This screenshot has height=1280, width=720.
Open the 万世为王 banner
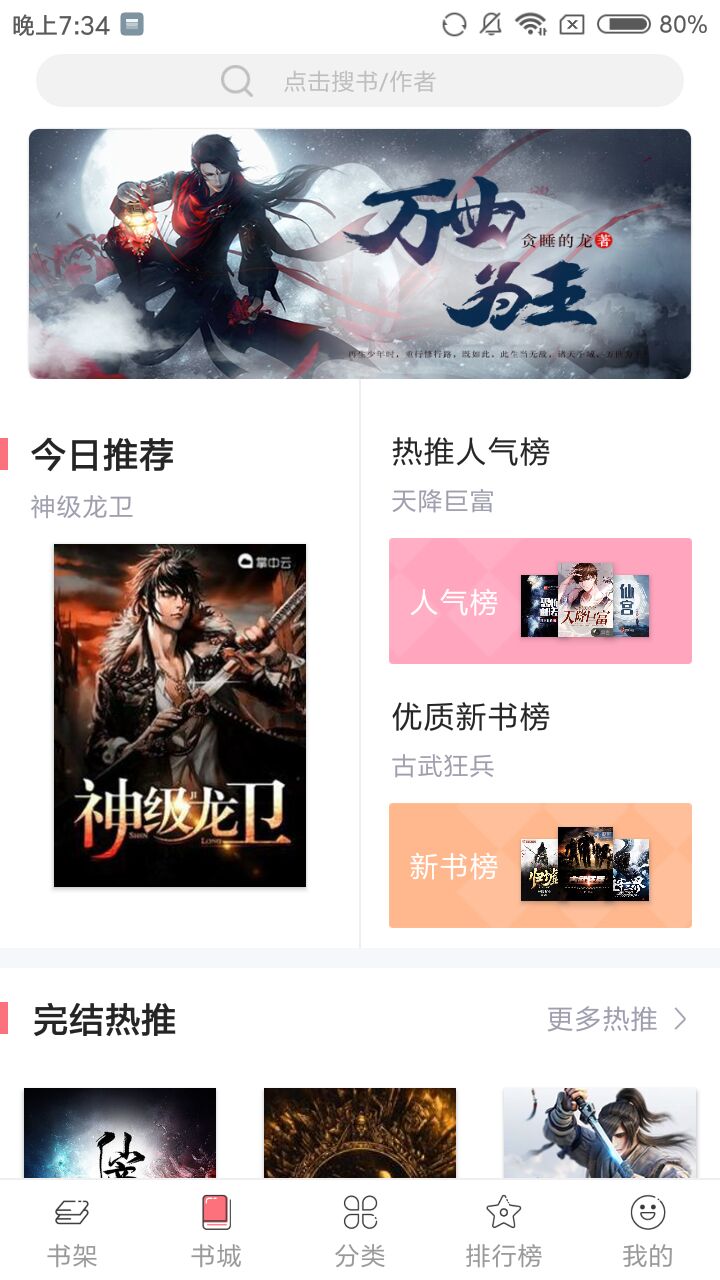tap(360, 253)
